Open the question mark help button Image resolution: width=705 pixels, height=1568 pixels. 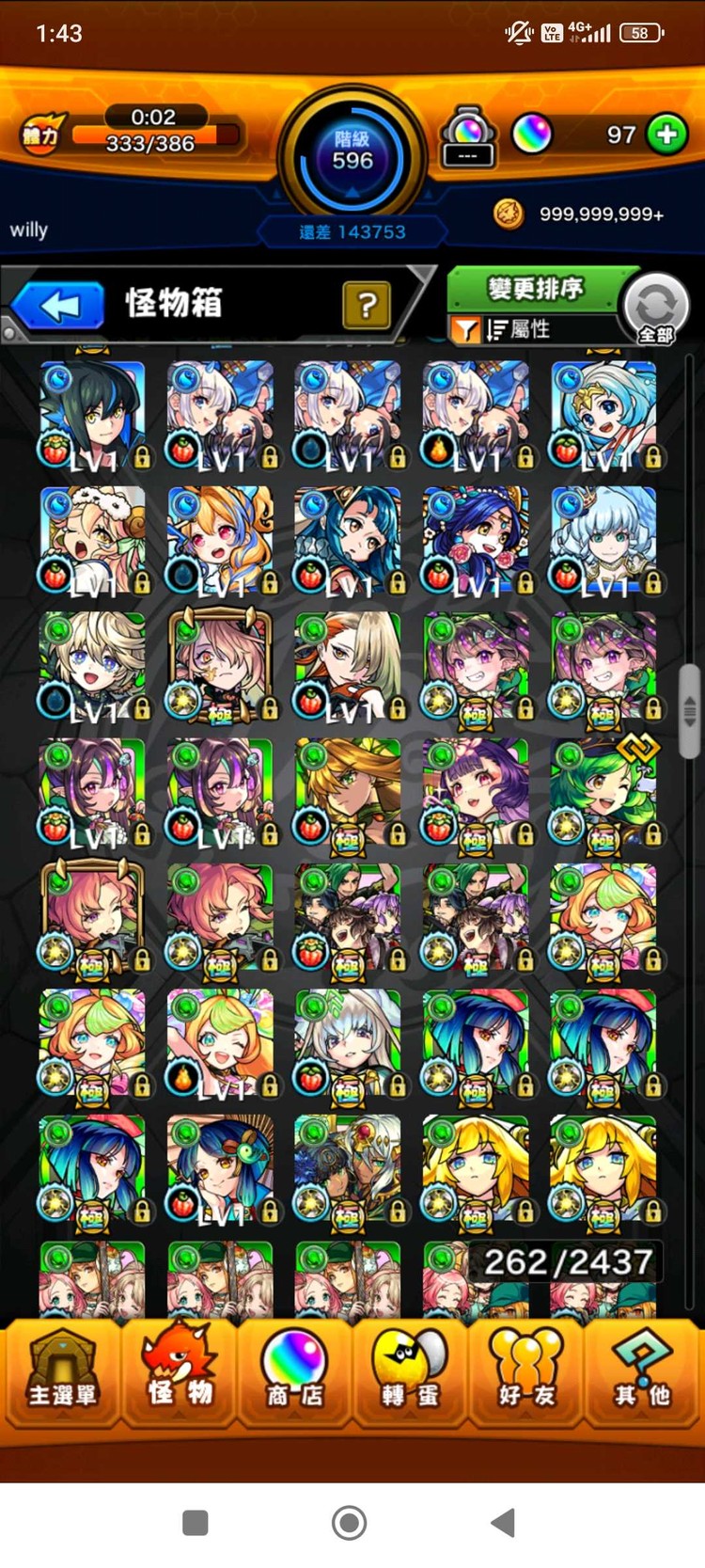point(367,304)
